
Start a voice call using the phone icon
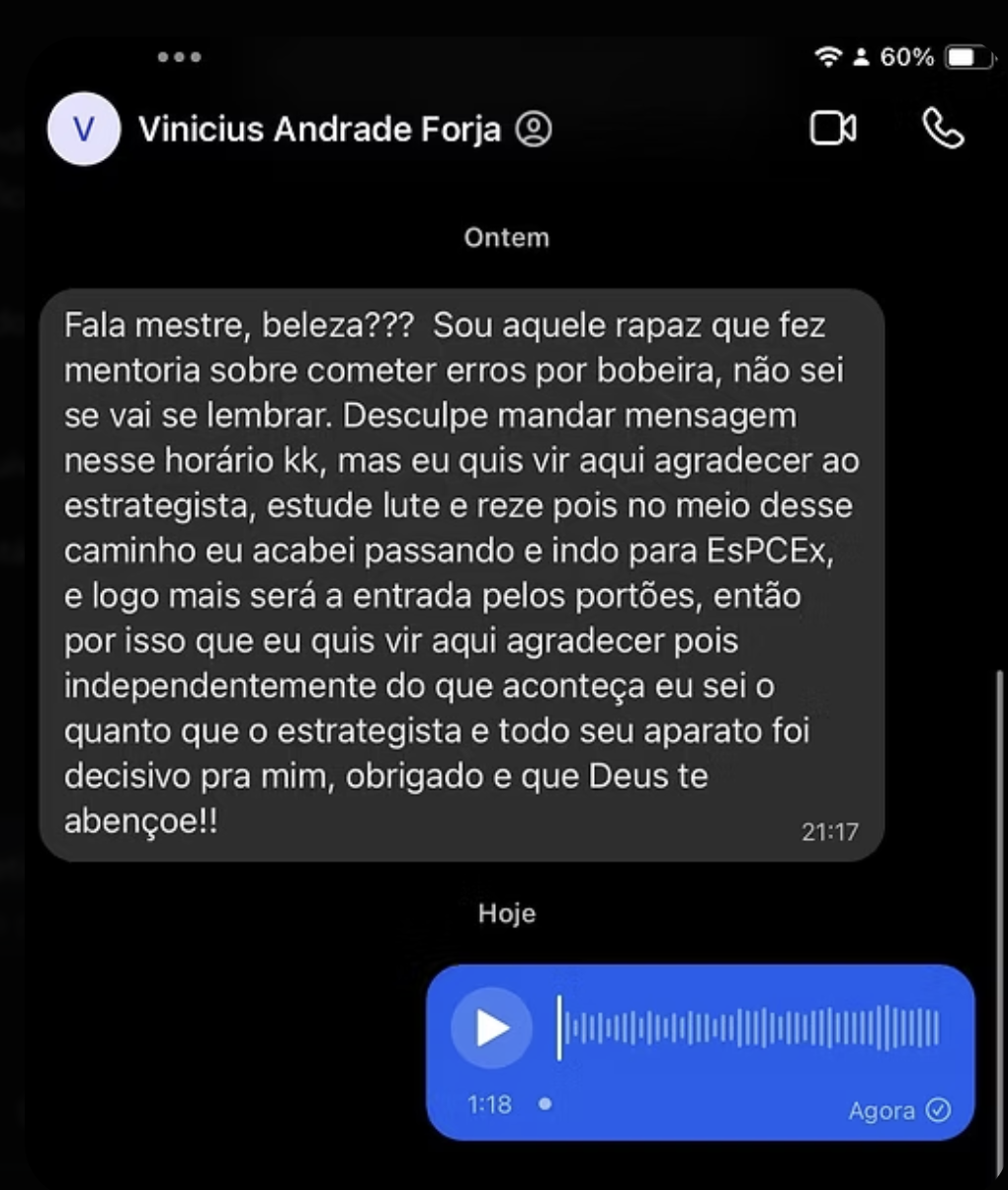[942, 129]
